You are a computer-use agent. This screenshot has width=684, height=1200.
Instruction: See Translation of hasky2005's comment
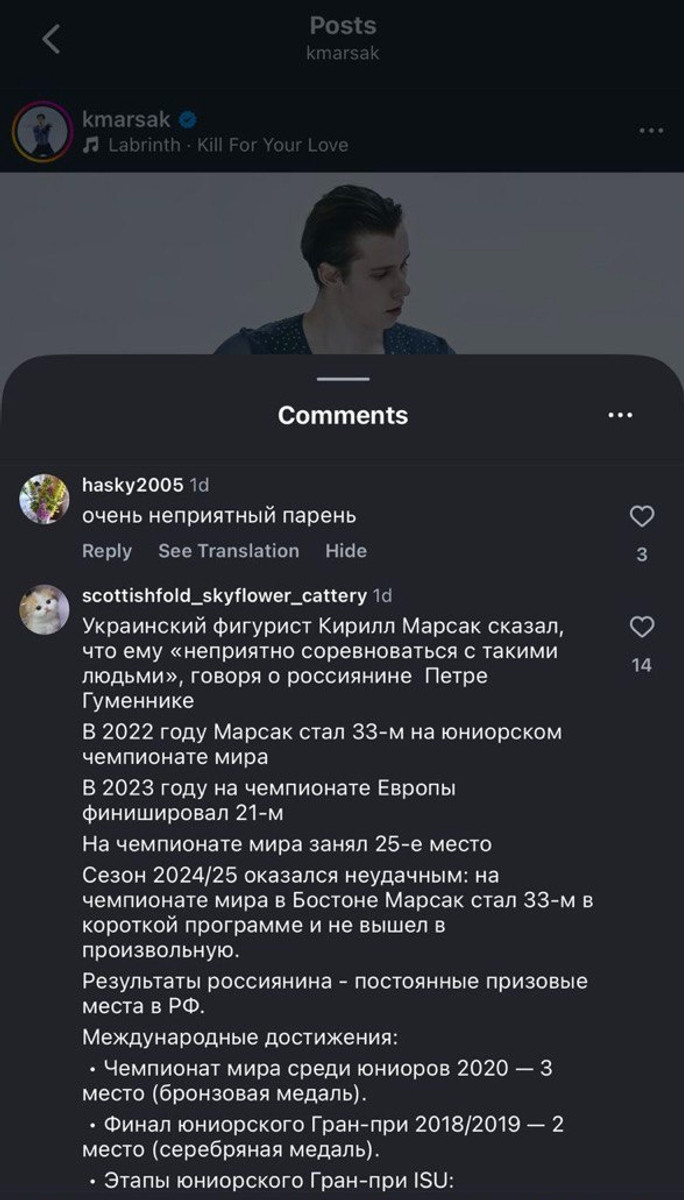228,551
